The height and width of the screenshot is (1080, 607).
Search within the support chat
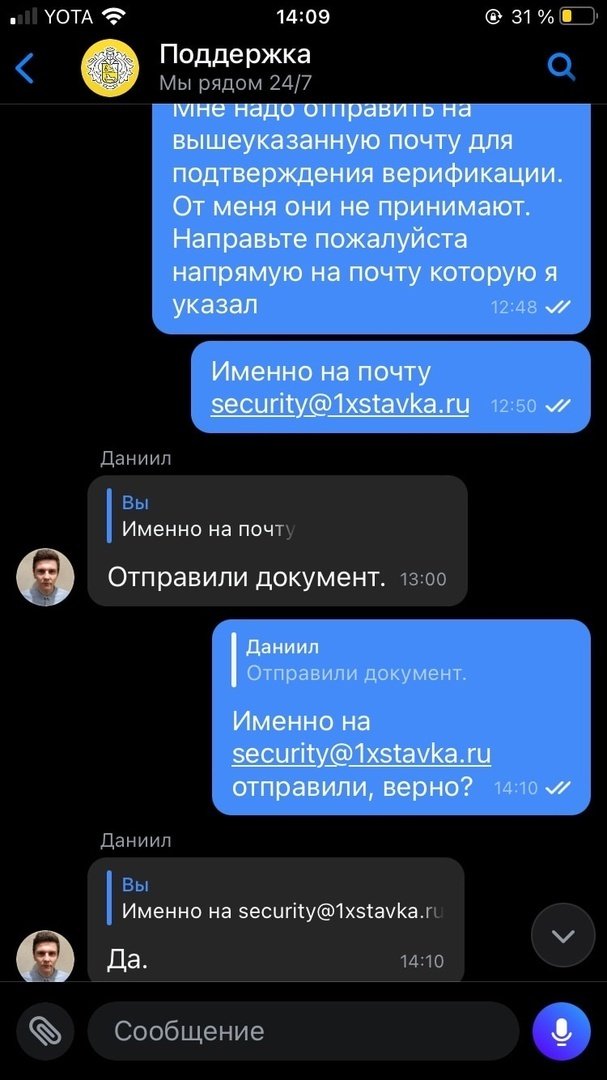[x=562, y=67]
